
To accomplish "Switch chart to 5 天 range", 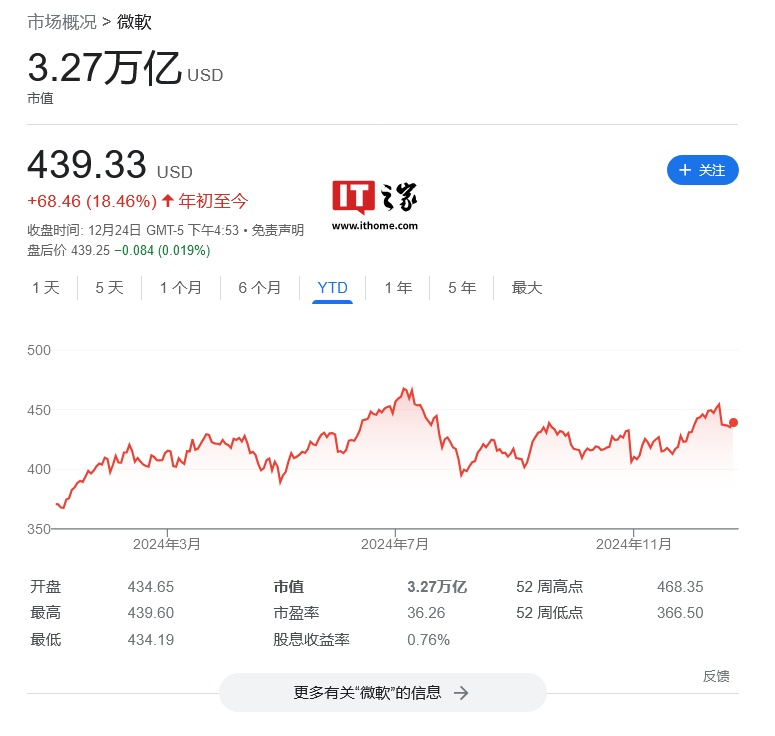I will 109,288.
